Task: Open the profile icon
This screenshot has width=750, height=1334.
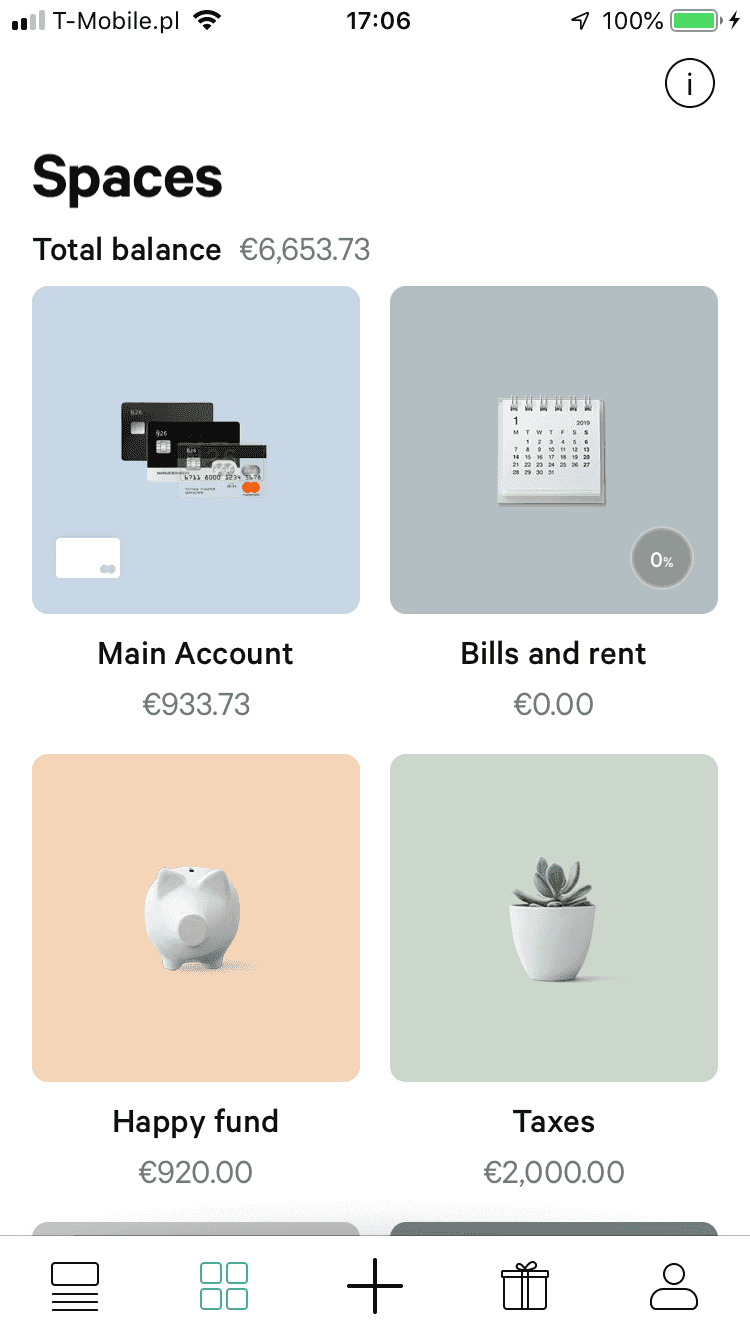Action: 675,1287
